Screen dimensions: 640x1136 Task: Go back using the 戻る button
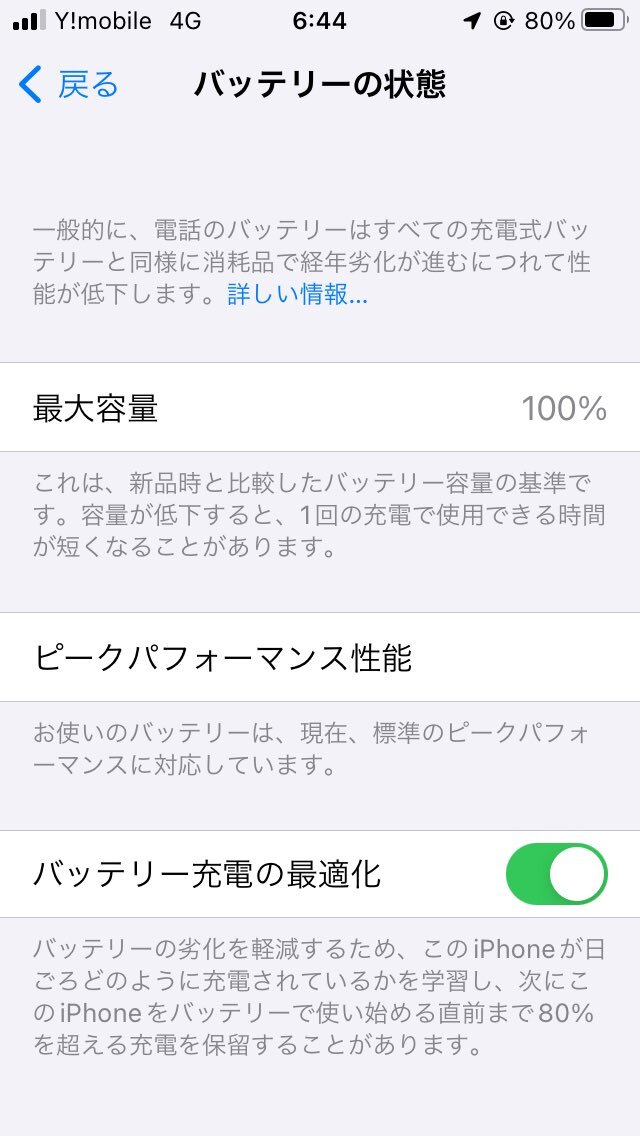pyautogui.click(x=70, y=85)
